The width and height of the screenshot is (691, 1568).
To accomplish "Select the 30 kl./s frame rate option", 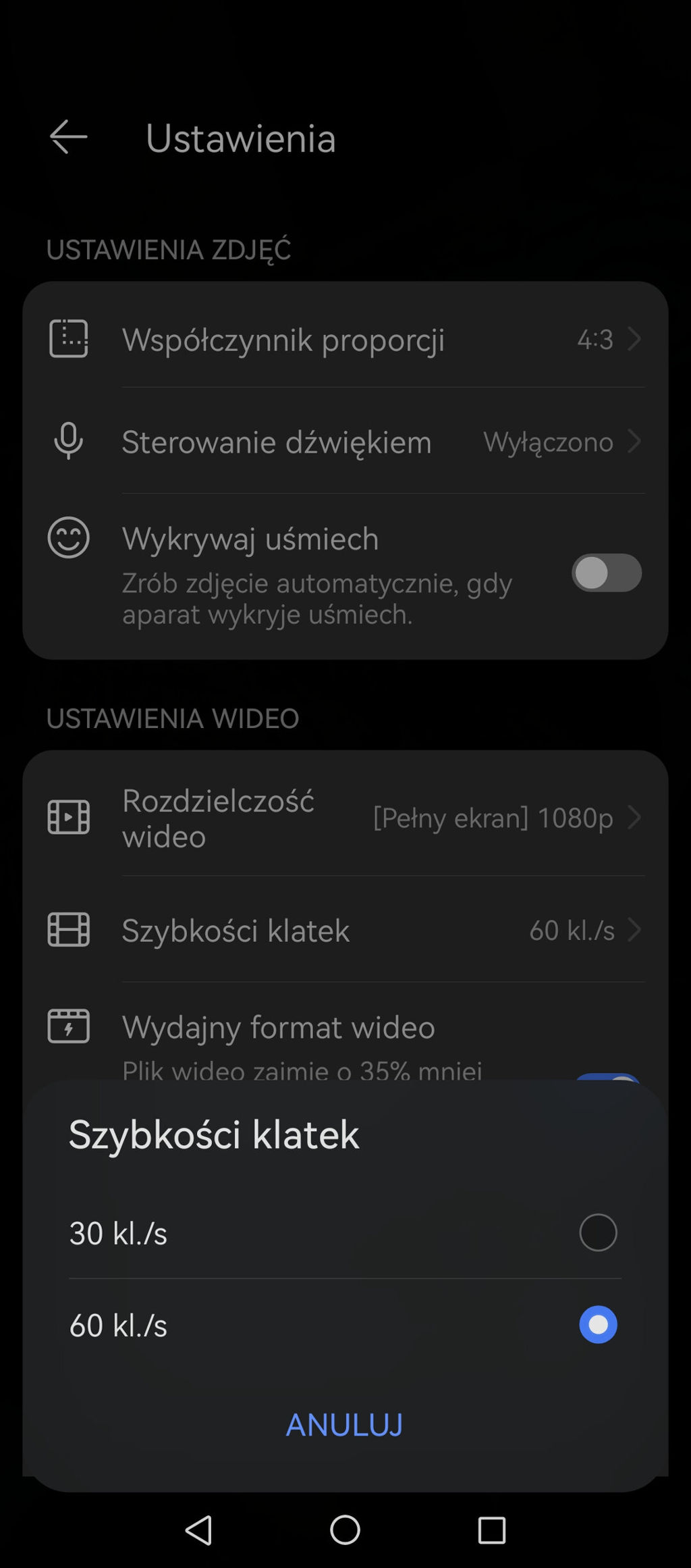I will (597, 1233).
